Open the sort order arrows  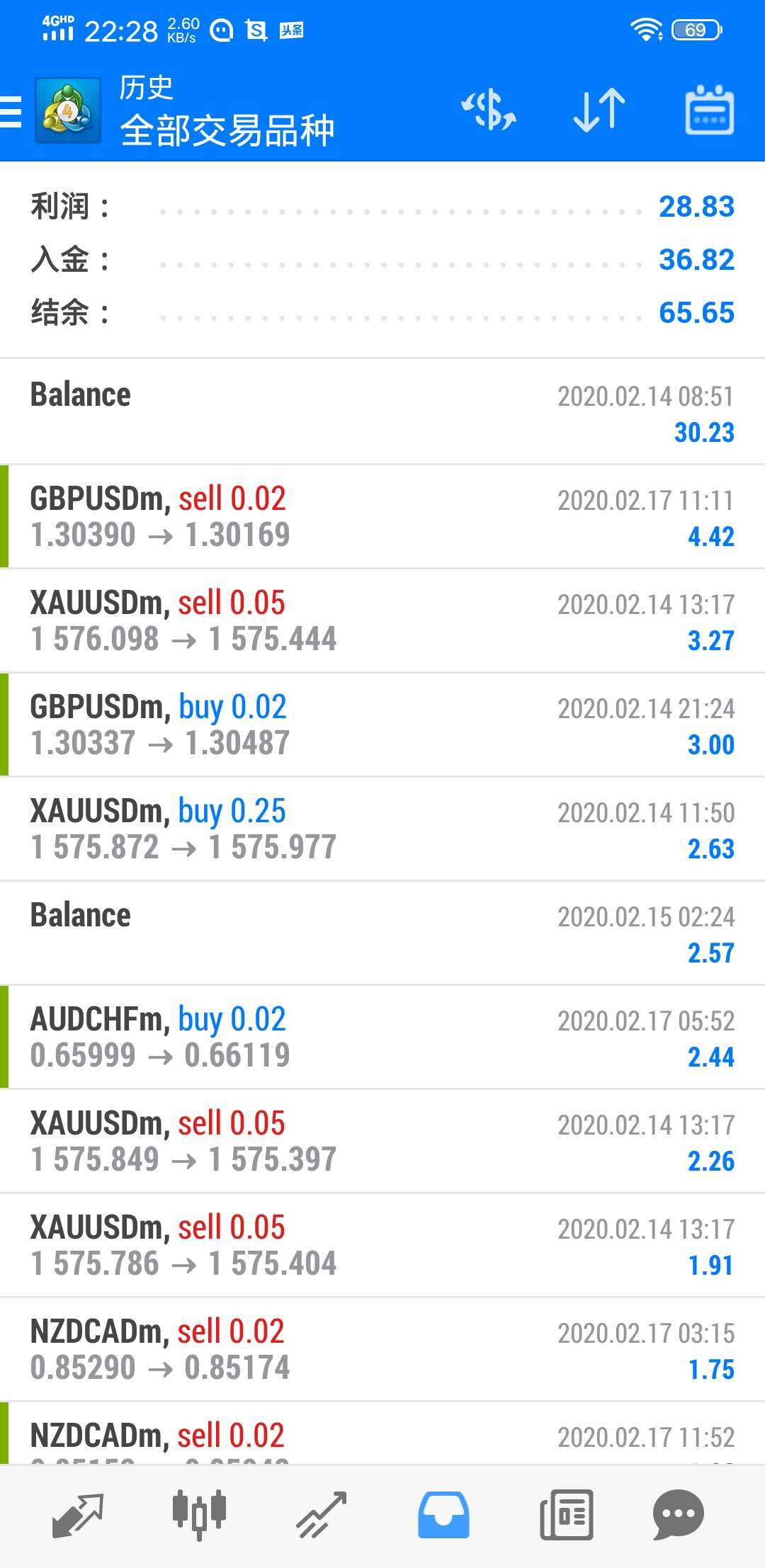click(599, 110)
